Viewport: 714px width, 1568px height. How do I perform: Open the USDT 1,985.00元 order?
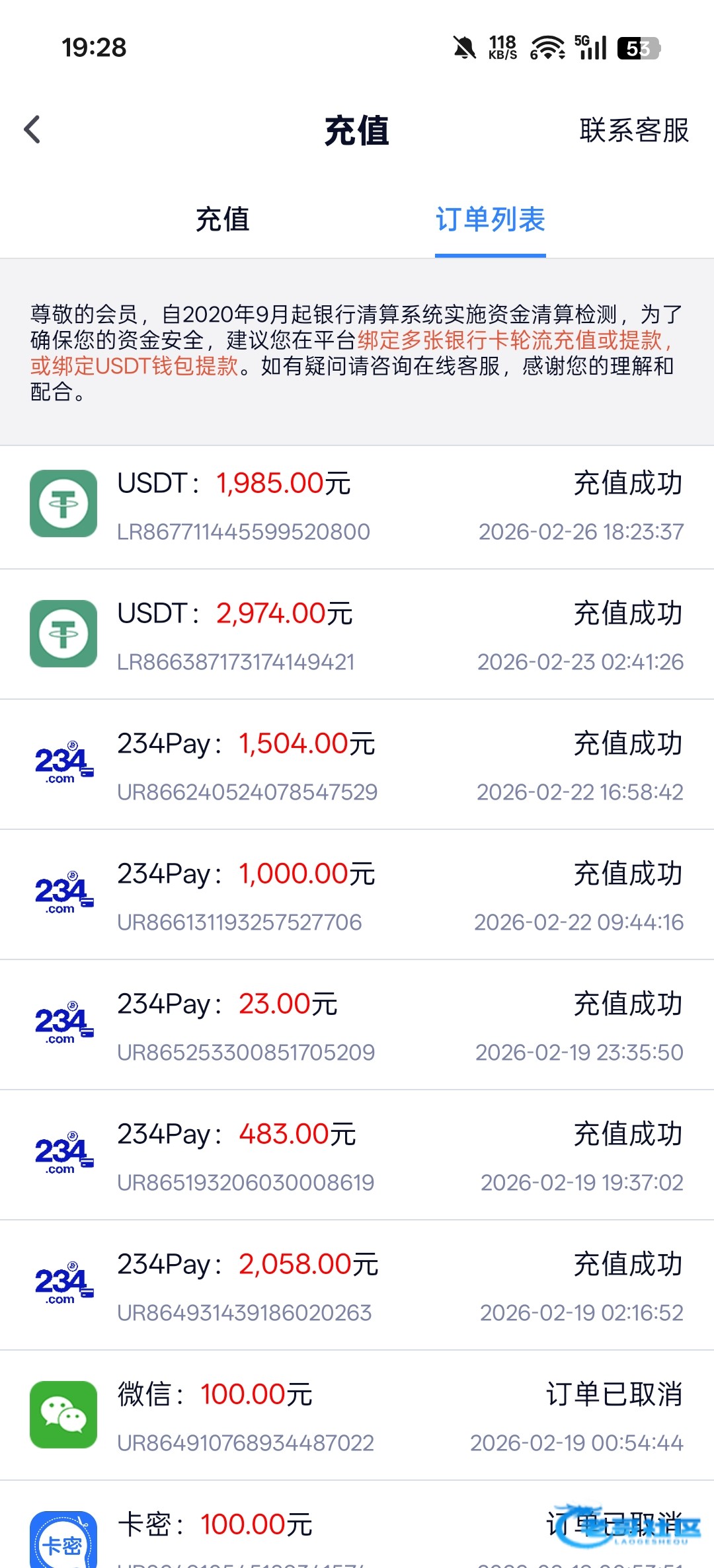pyautogui.click(x=357, y=505)
